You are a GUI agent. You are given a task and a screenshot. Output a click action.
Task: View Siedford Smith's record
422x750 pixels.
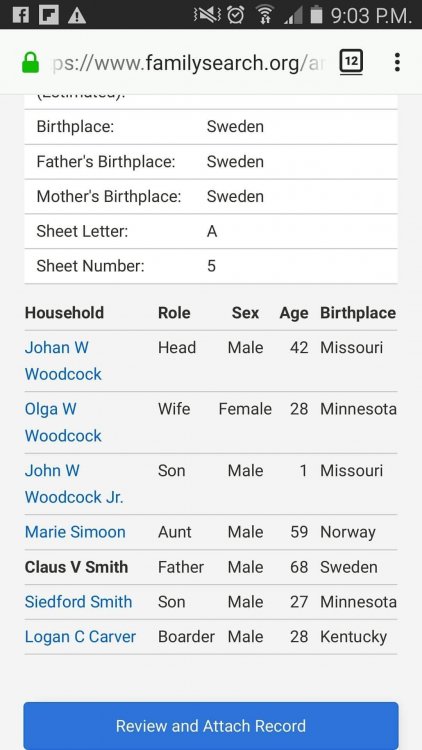coord(78,602)
